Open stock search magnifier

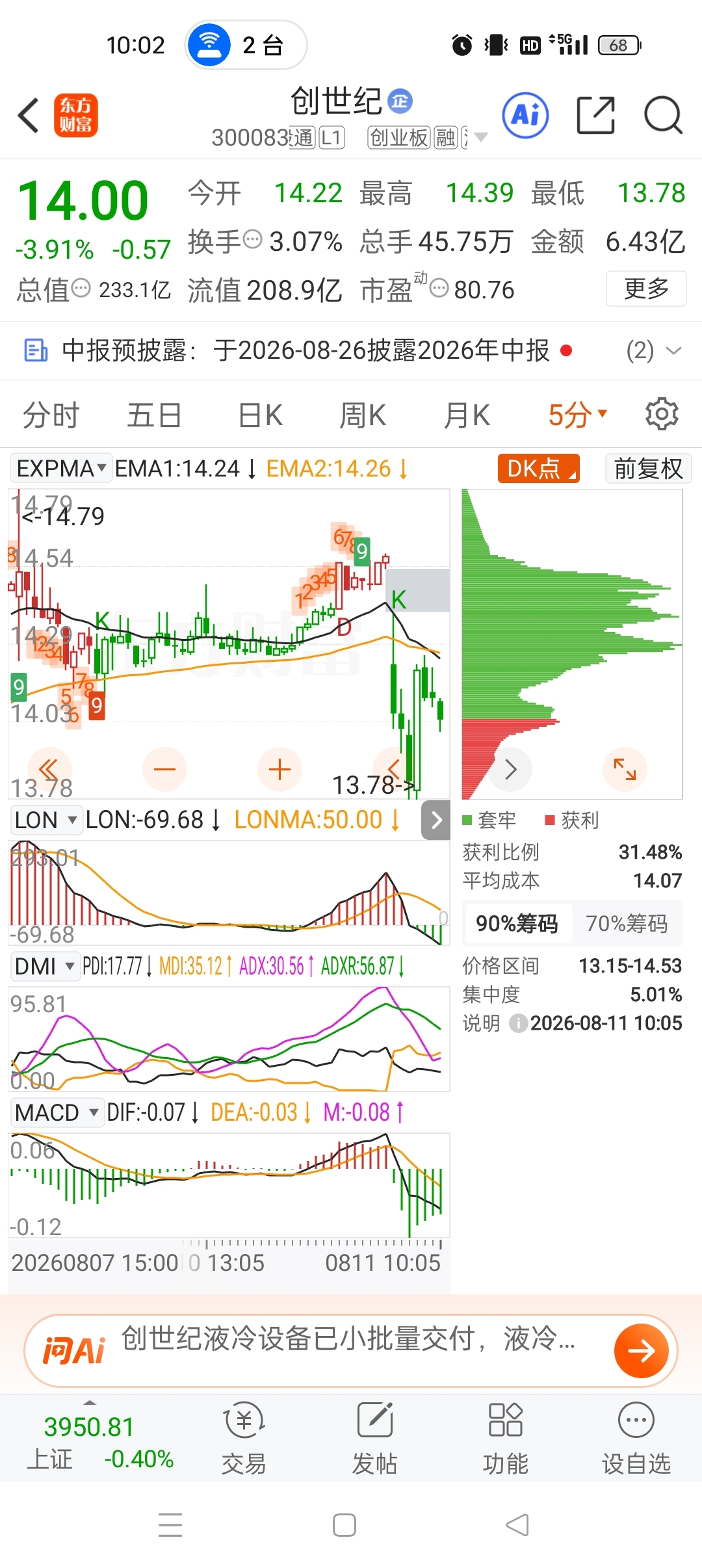pos(663,116)
